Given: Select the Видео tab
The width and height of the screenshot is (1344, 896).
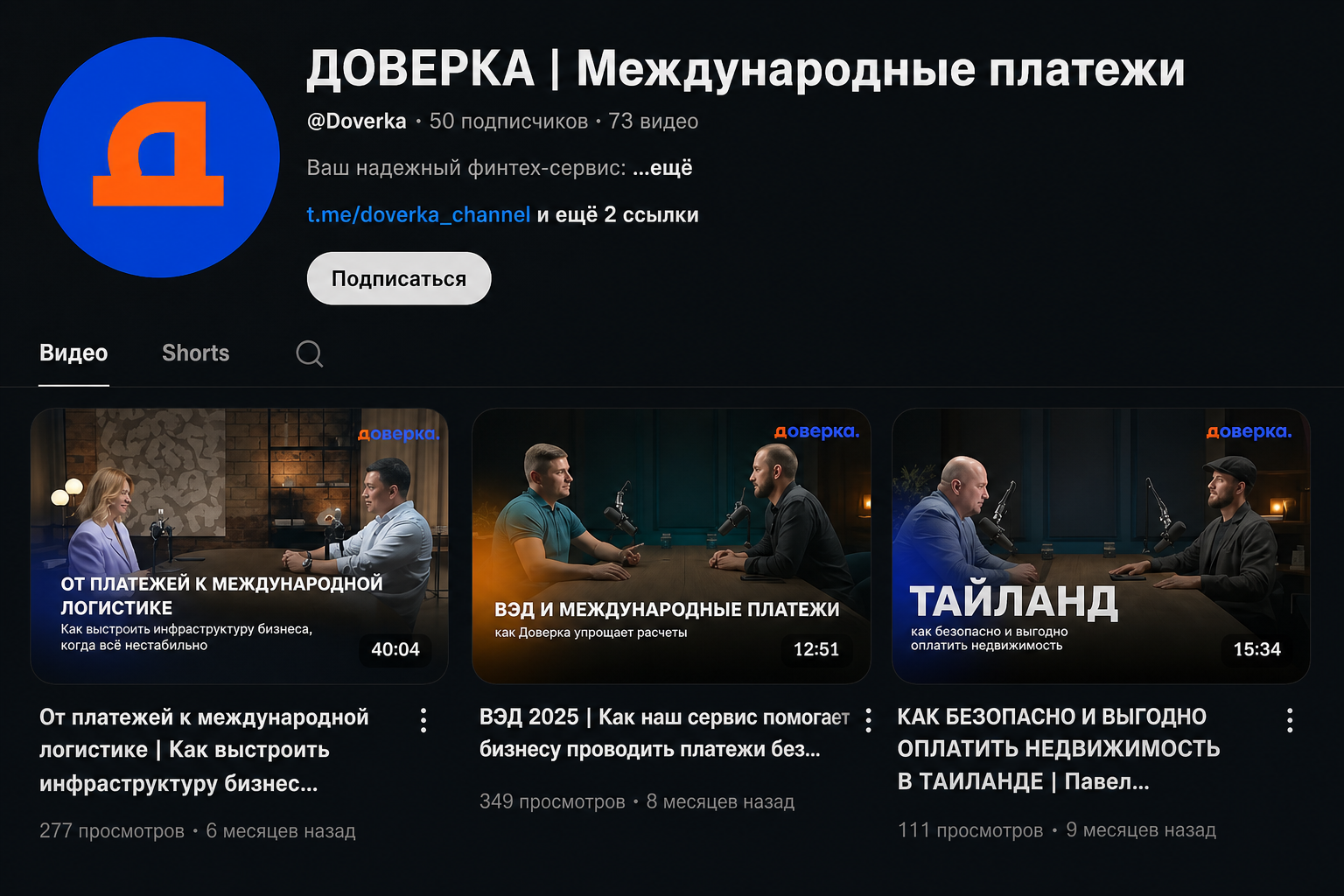Looking at the screenshot, I should (73, 353).
